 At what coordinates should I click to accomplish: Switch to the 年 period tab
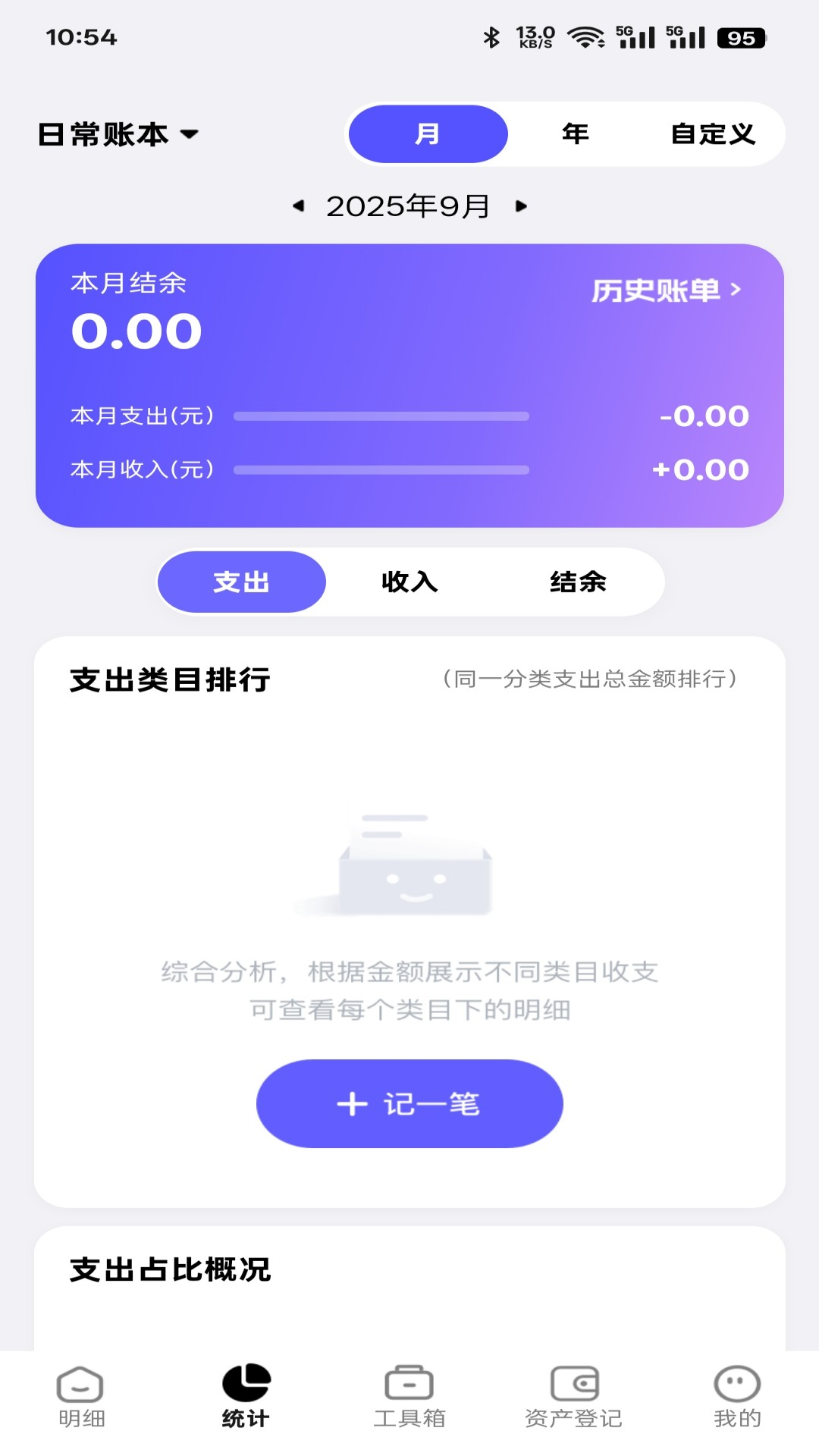tap(575, 134)
